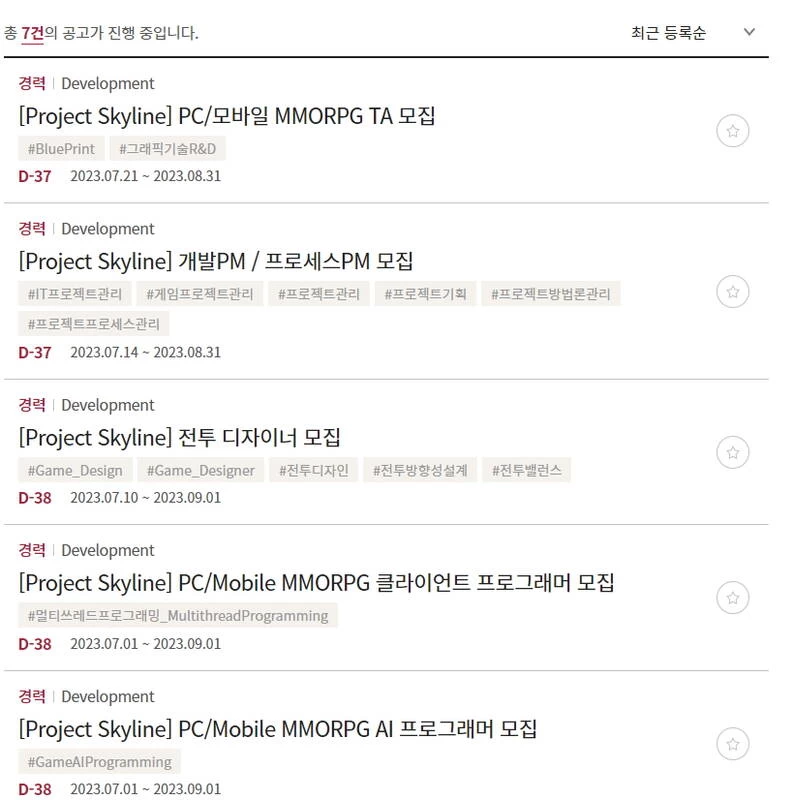The width and height of the screenshot is (793, 800).
Task: Select the #Game_Design tag
Action: pos(74,470)
